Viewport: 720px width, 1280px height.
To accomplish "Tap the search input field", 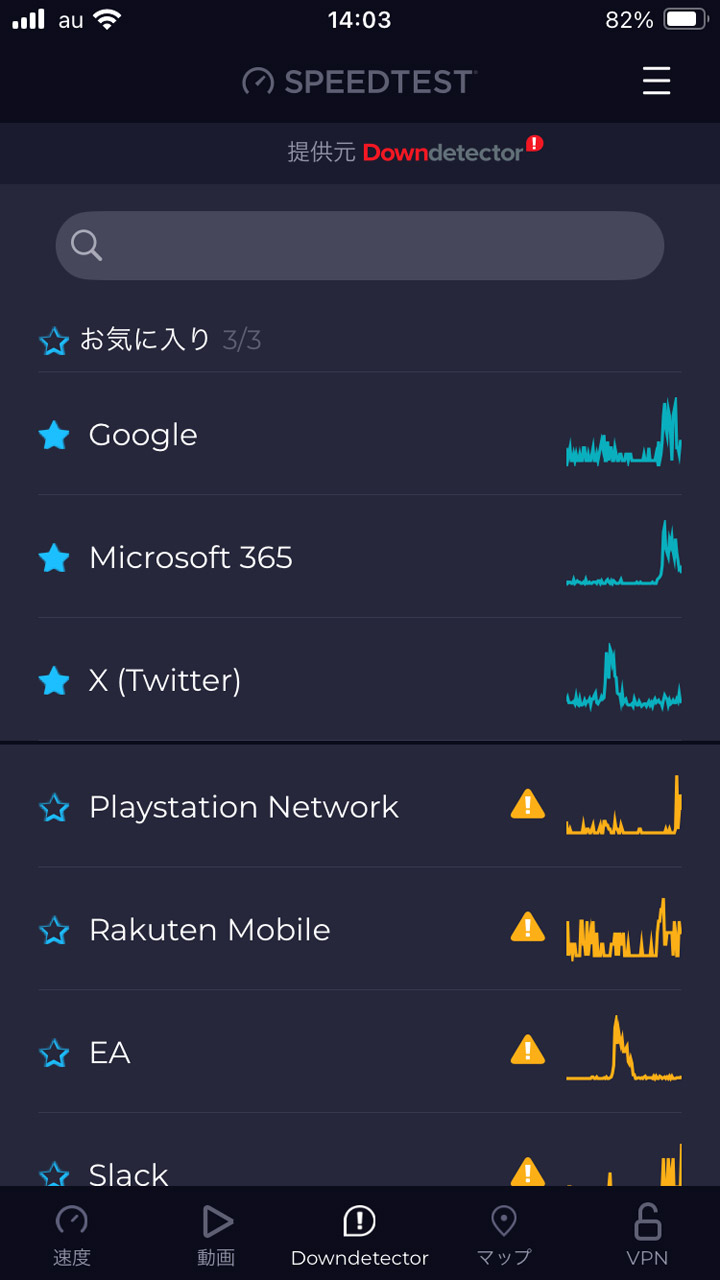I will click(360, 245).
